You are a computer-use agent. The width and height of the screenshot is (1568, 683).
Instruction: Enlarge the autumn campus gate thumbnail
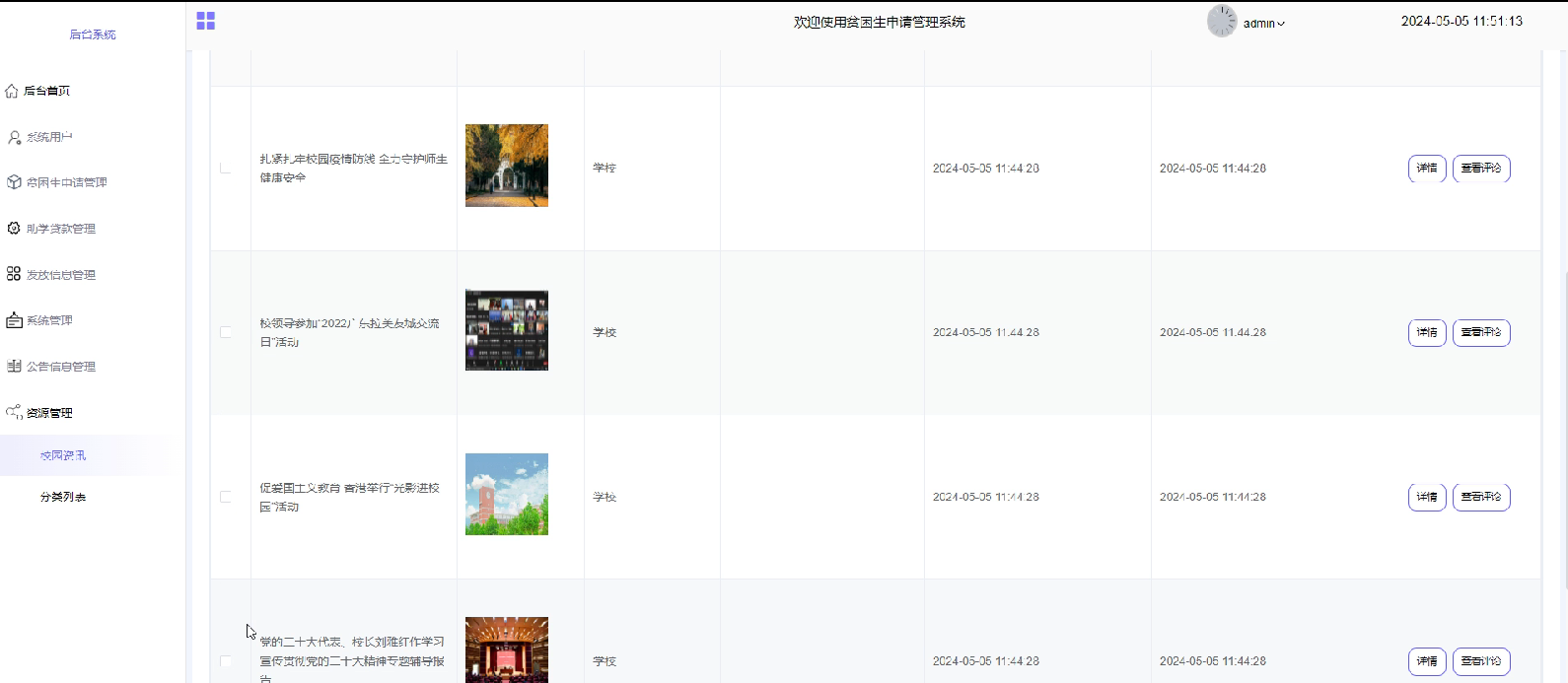(x=506, y=166)
